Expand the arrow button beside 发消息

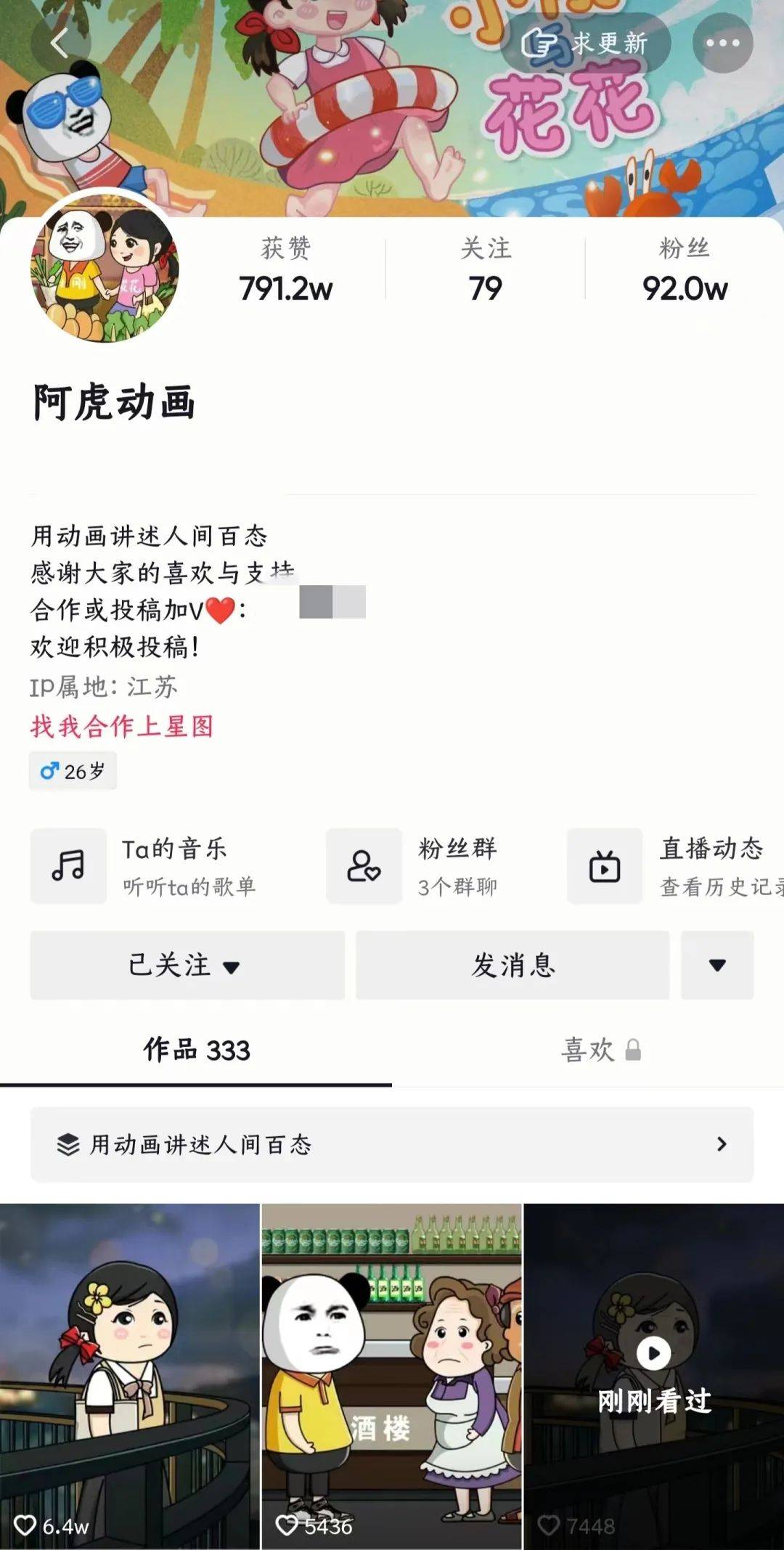(717, 966)
